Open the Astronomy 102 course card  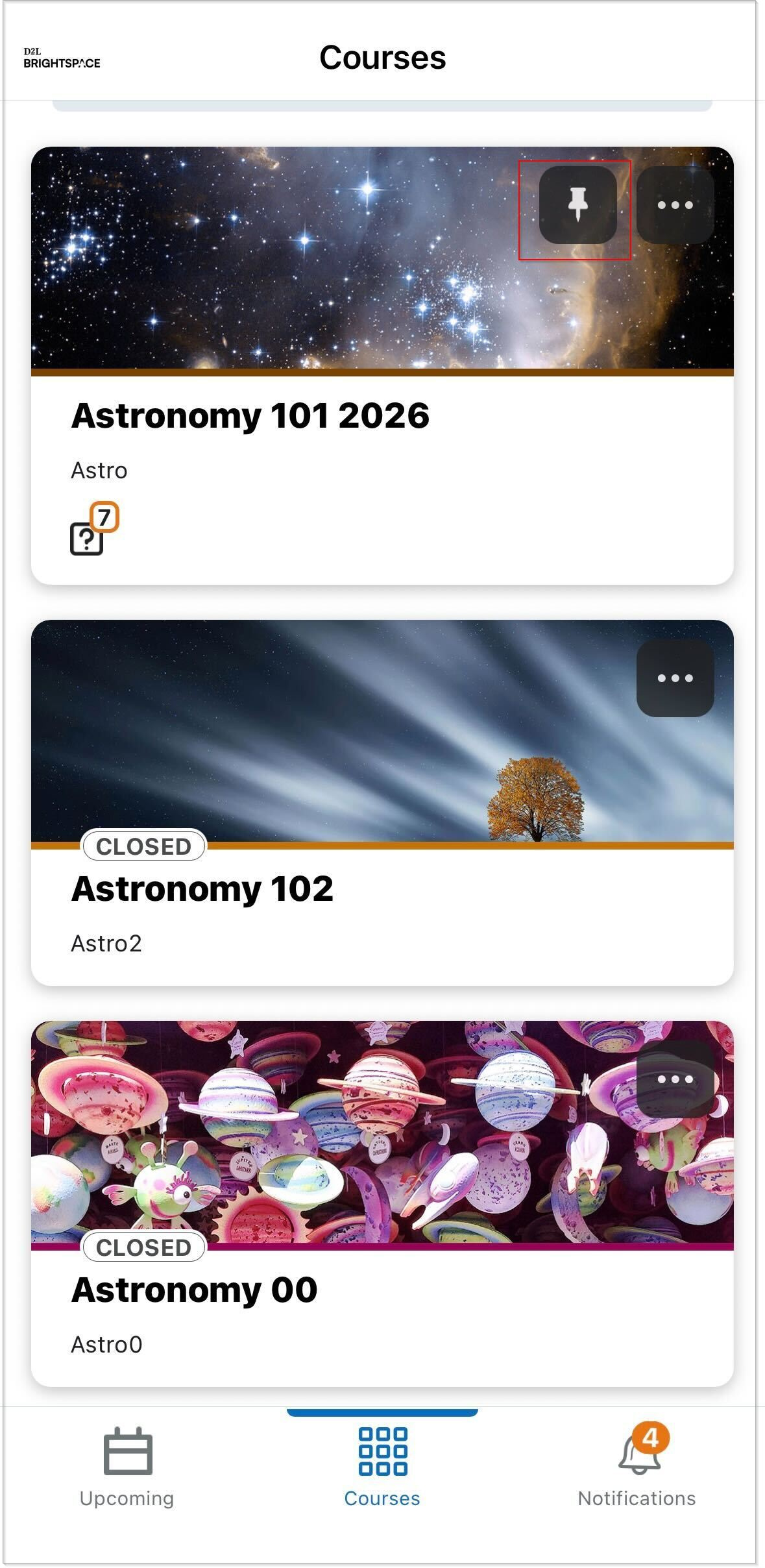tap(202, 889)
